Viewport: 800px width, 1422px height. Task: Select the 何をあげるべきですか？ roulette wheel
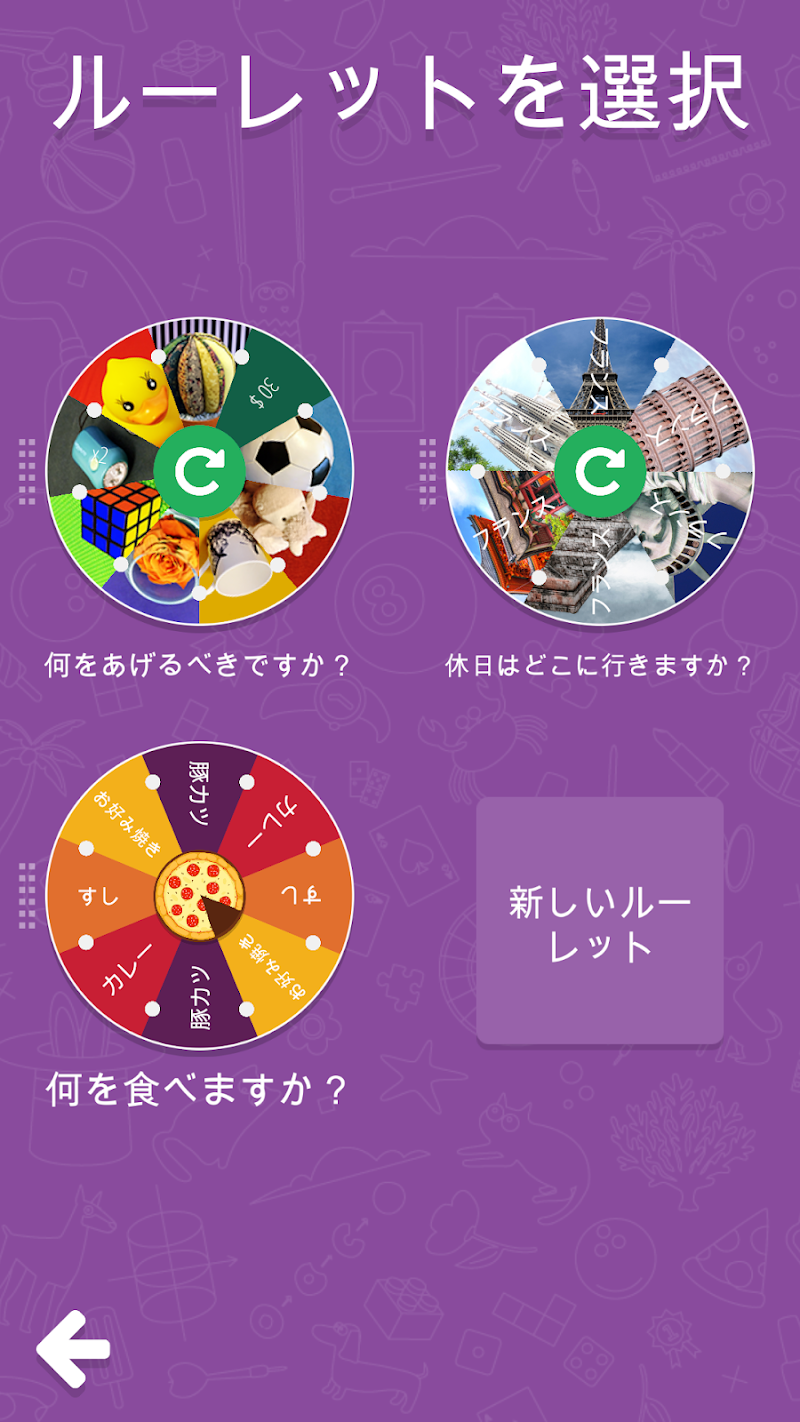coord(199,472)
